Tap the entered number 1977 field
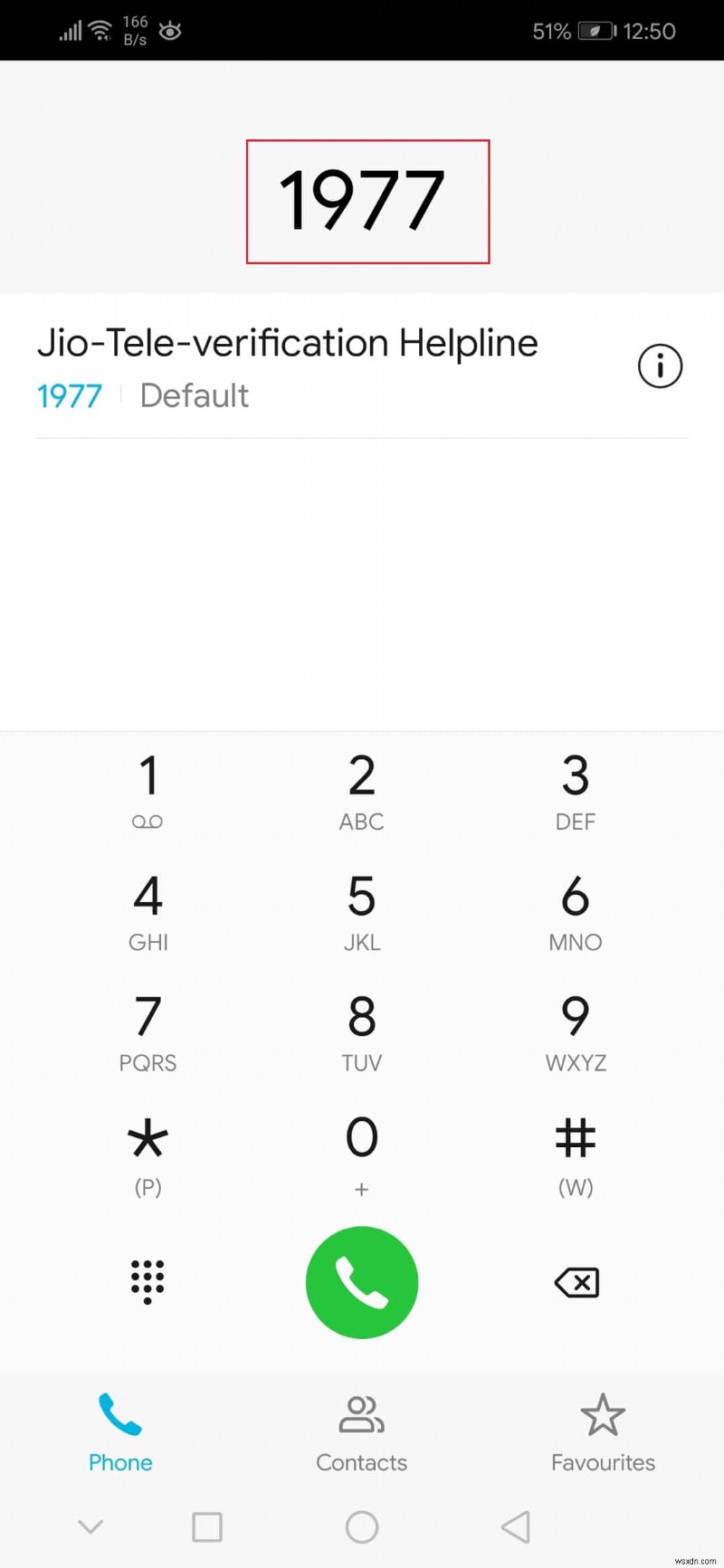 tap(366, 200)
